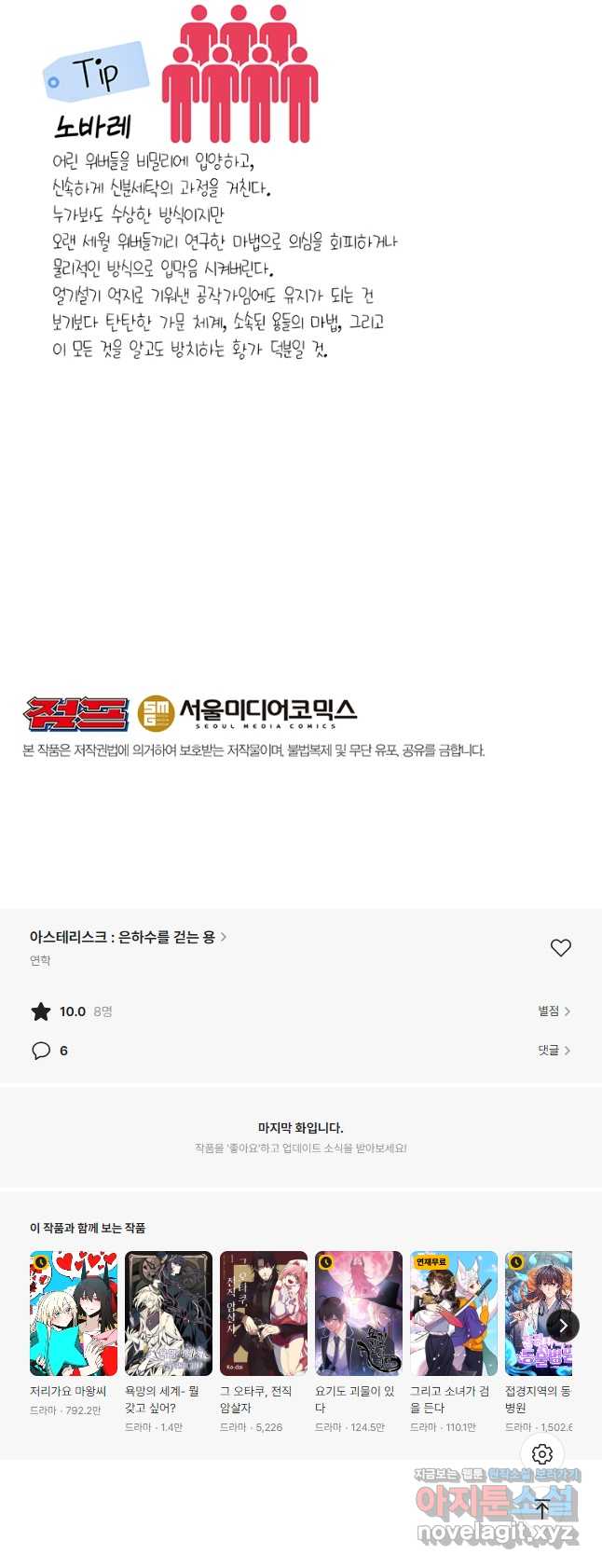Open the comic 그리고 소녀가 검을 든다
Image resolution: width=602 pixels, height=1568 pixels.
click(454, 1314)
